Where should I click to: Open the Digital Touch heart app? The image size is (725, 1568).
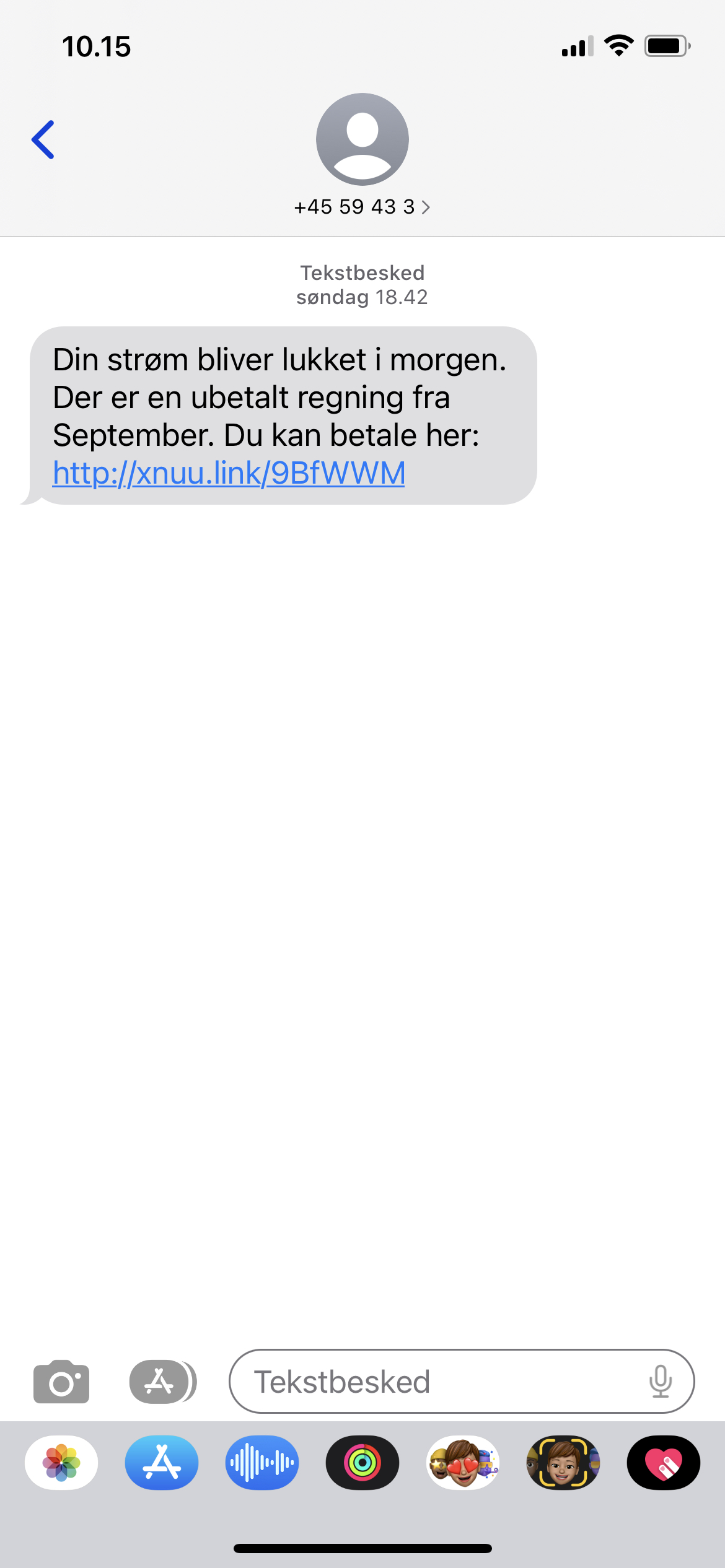click(x=664, y=1463)
